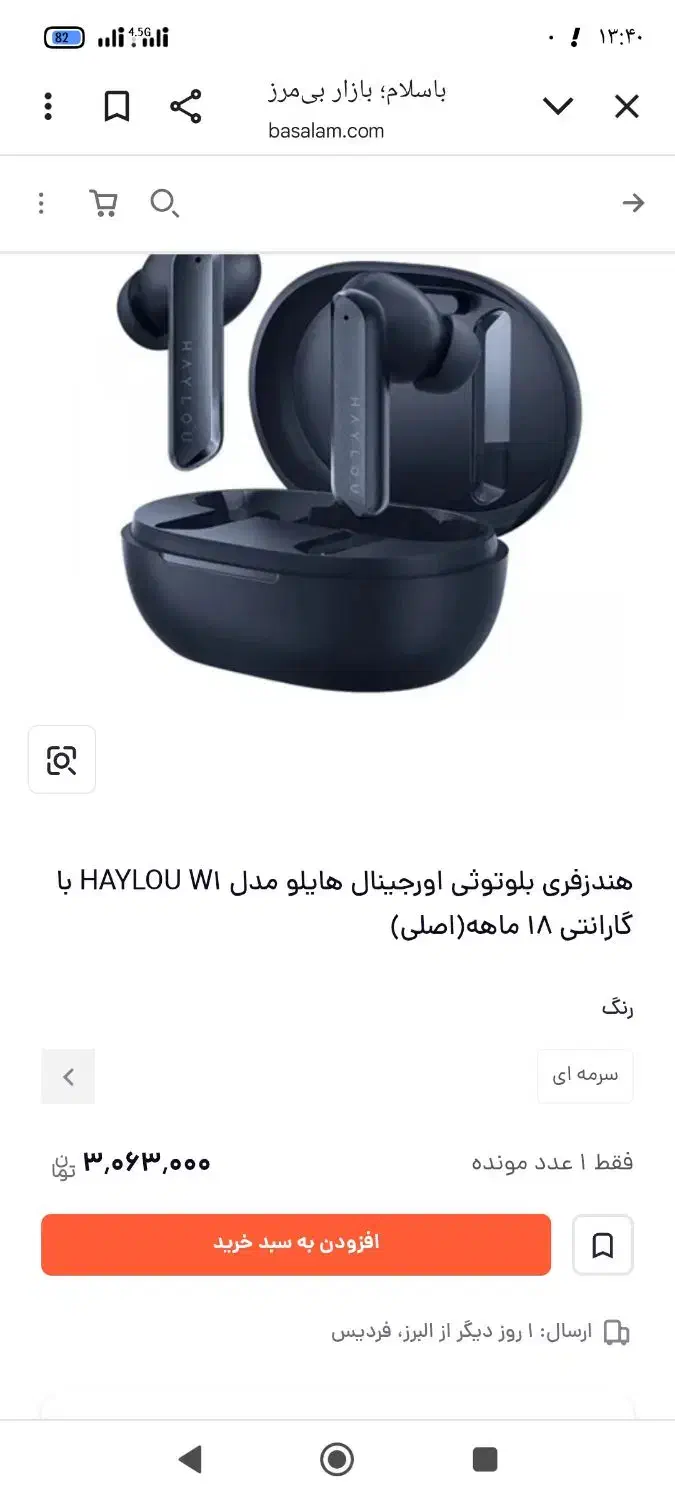The width and height of the screenshot is (675, 1500).
Task: Open the recent apps view
Action: 485,1459
